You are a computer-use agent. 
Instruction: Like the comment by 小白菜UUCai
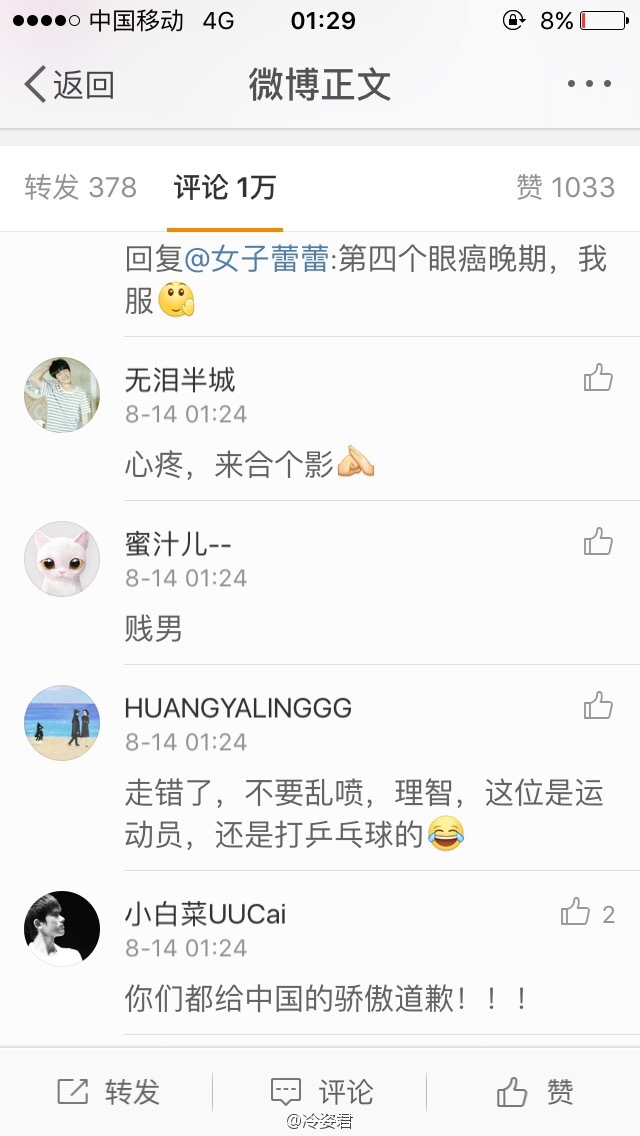pyautogui.click(x=577, y=912)
